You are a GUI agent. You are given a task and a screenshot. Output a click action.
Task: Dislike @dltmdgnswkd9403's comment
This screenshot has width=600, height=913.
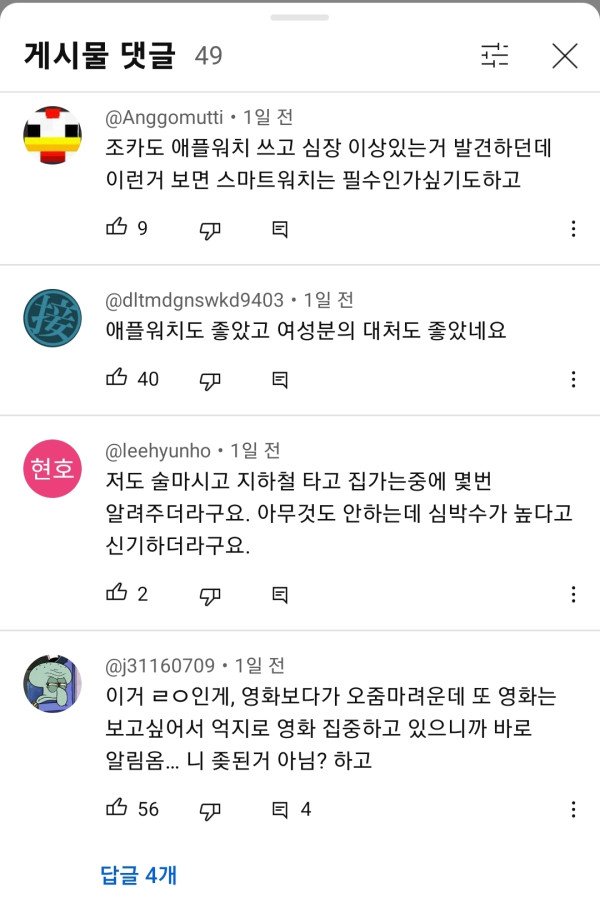tap(210, 380)
